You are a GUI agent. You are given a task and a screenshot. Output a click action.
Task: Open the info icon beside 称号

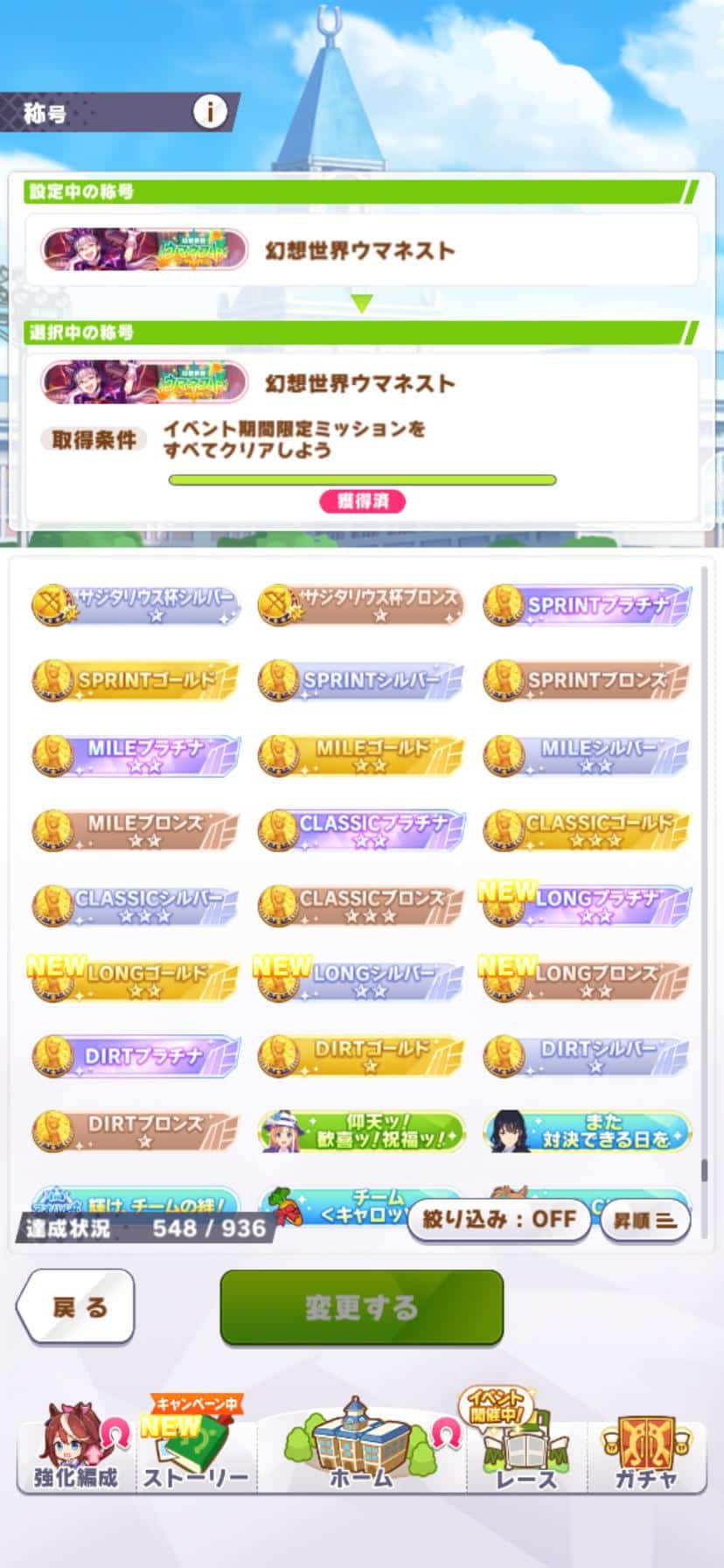210,112
